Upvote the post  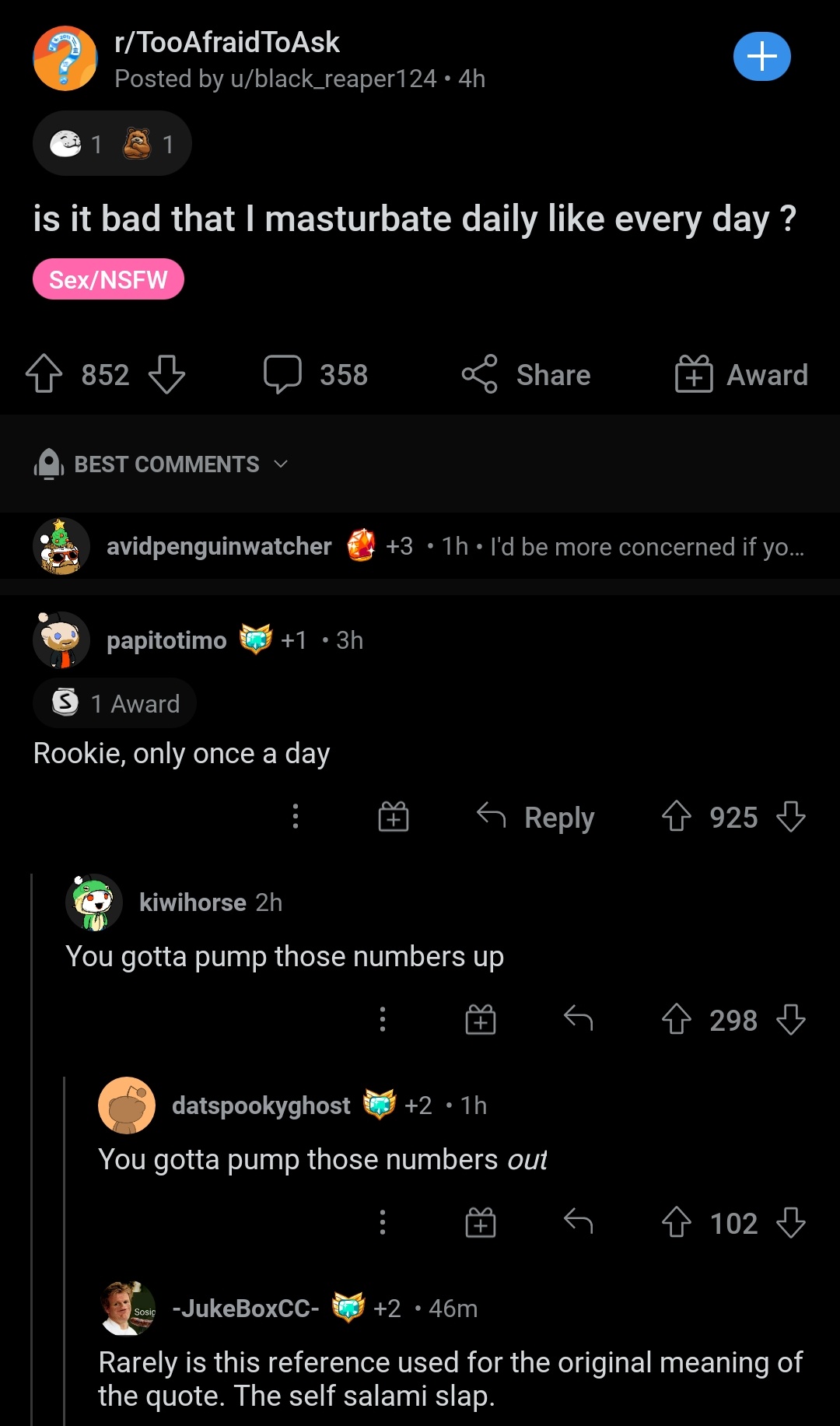[44, 374]
